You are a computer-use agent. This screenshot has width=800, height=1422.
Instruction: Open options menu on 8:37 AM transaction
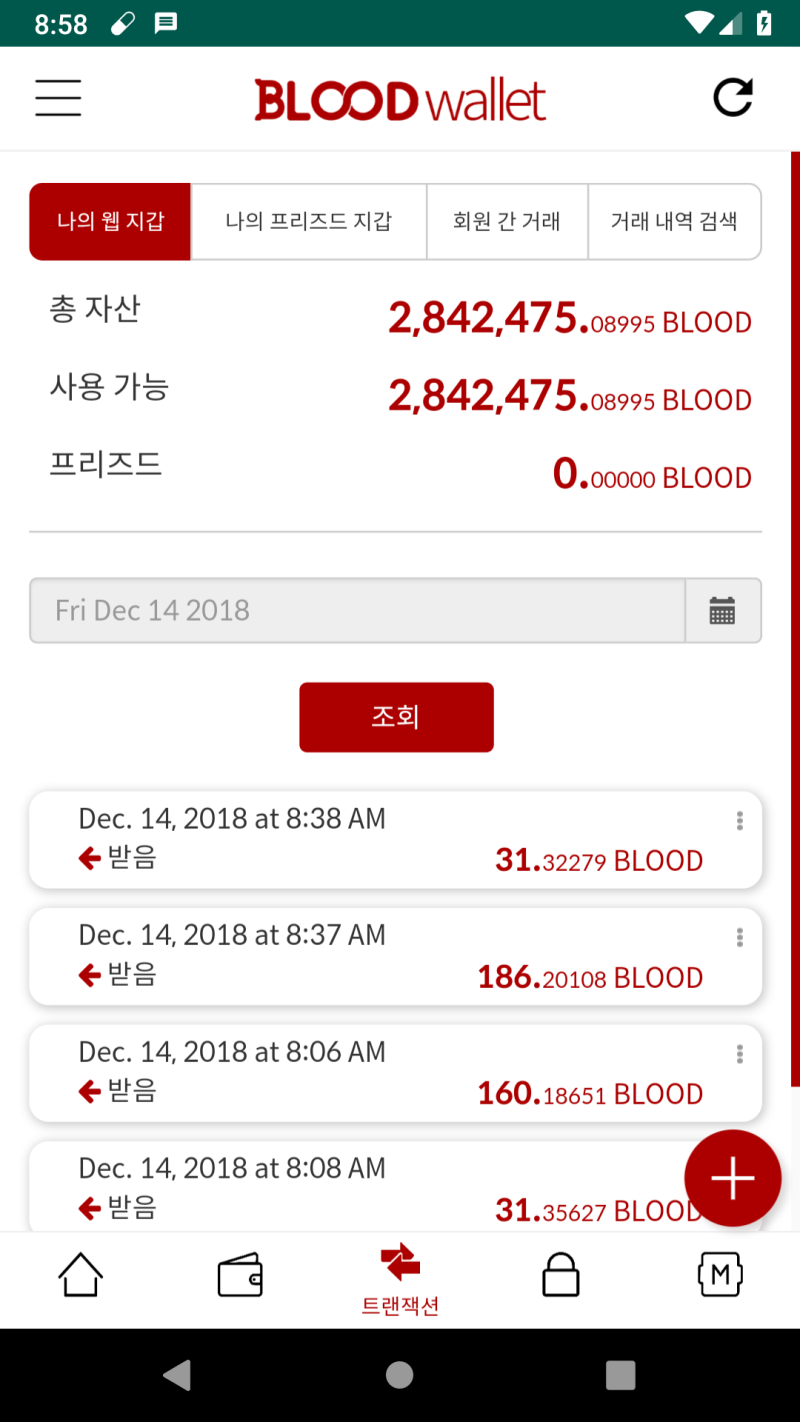[x=739, y=937]
